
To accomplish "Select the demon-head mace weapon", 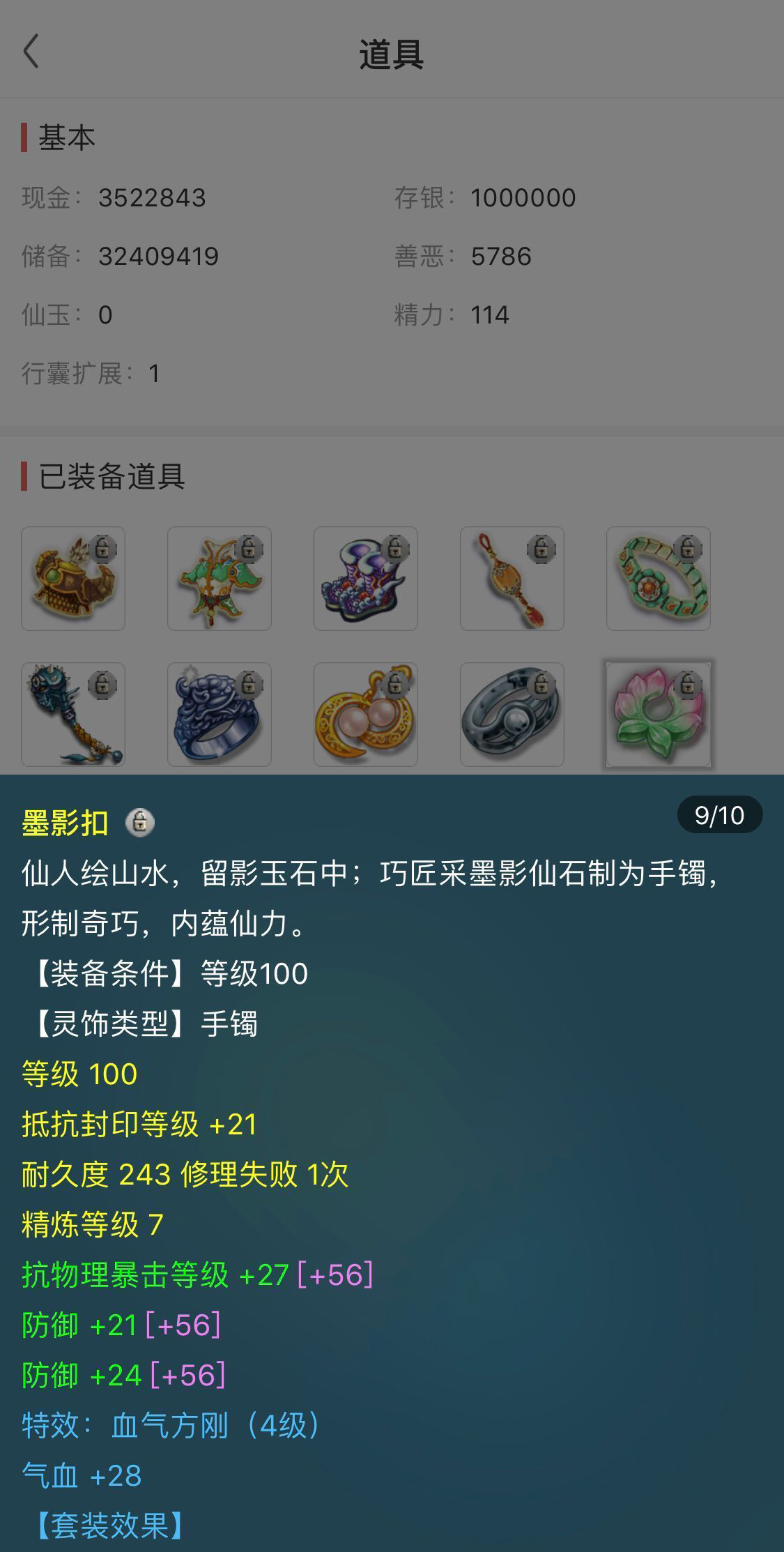I will coord(73,715).
